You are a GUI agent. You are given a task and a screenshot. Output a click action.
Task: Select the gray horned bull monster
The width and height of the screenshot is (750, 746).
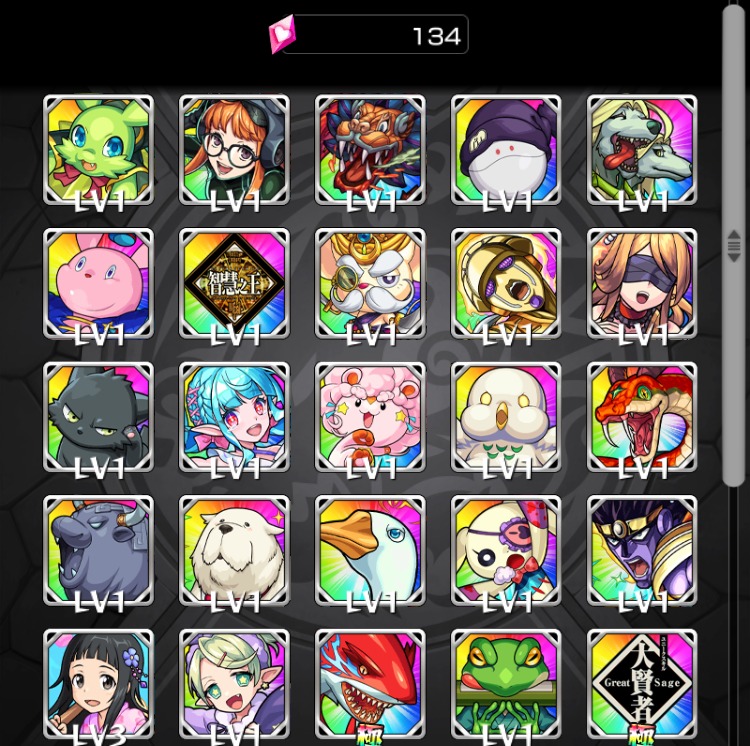98,550
